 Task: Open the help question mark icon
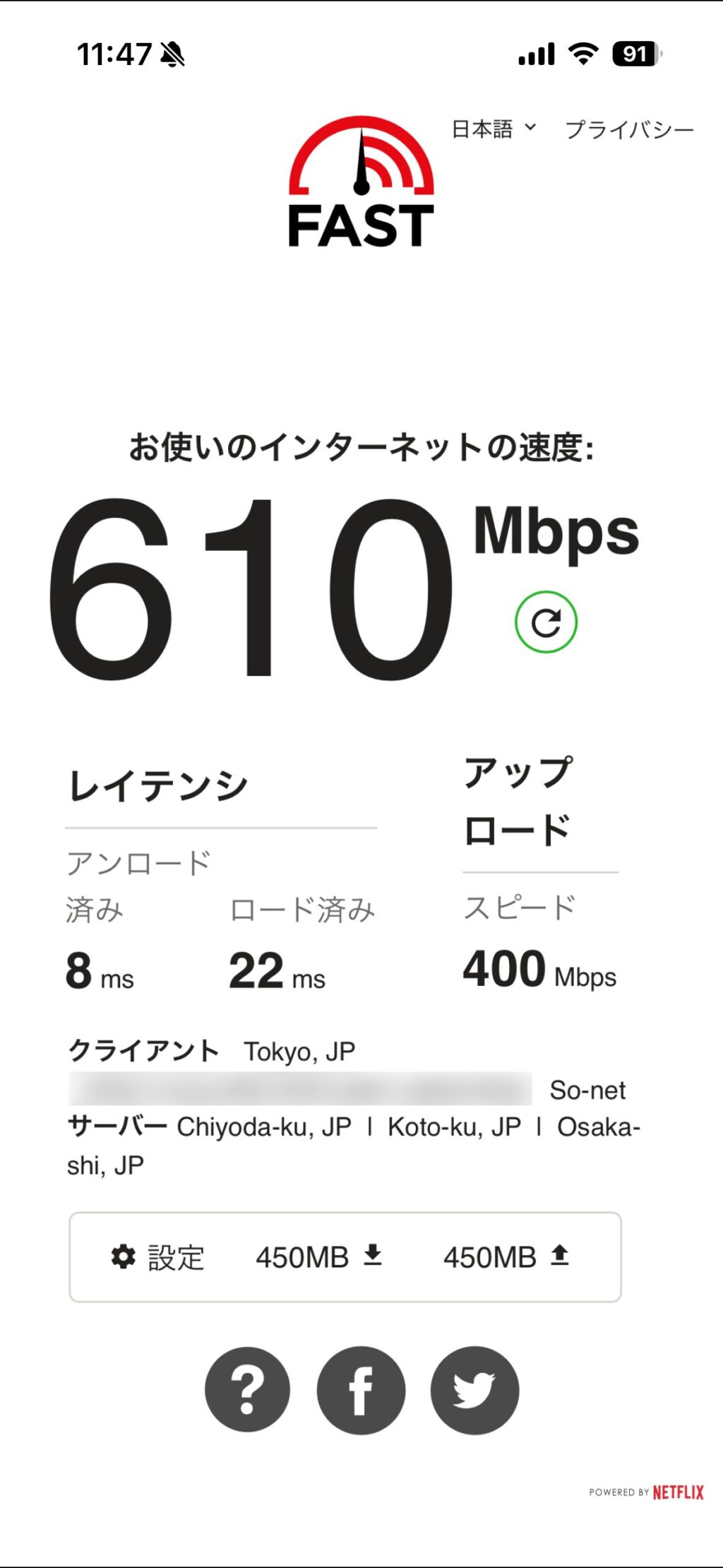point(247,1390)
